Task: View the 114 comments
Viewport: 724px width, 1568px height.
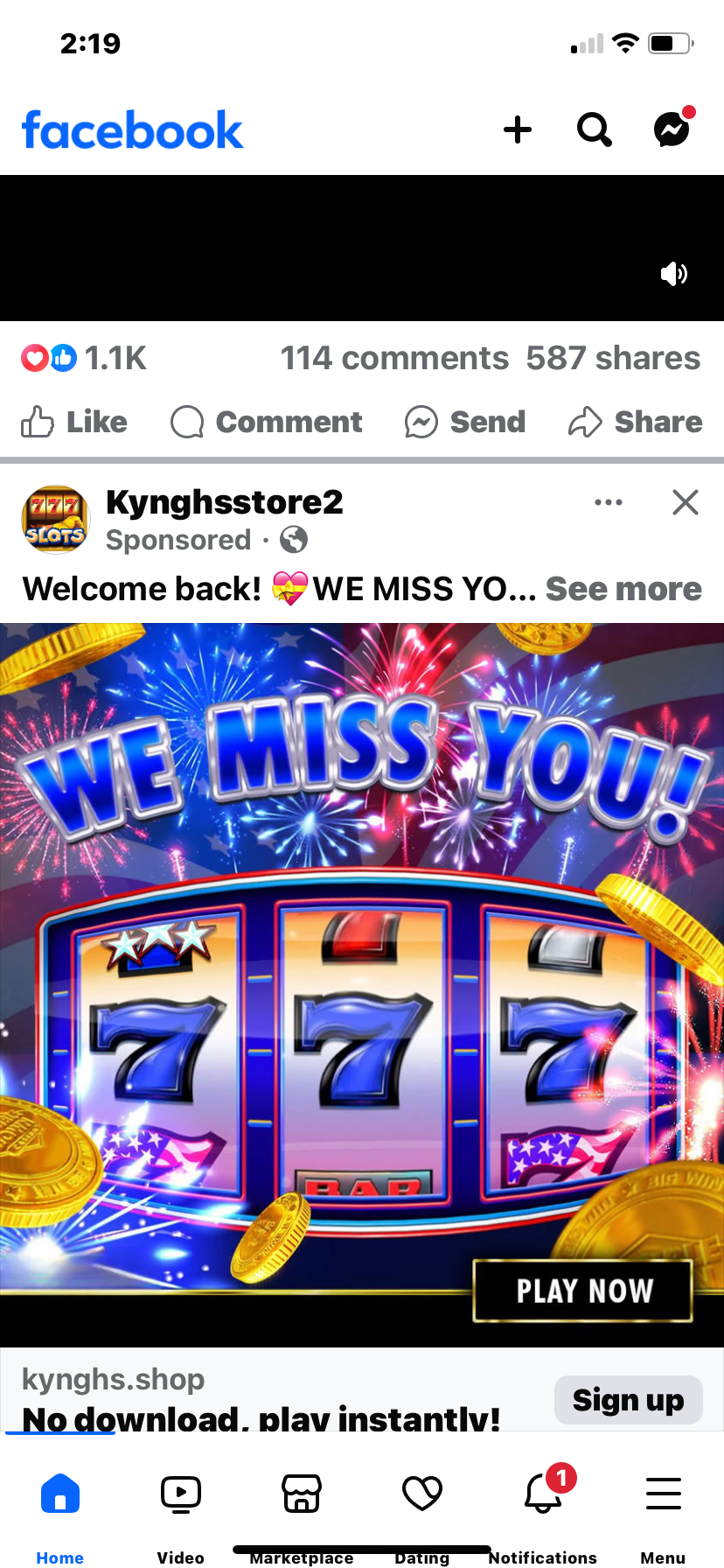Action: point(394,358)
